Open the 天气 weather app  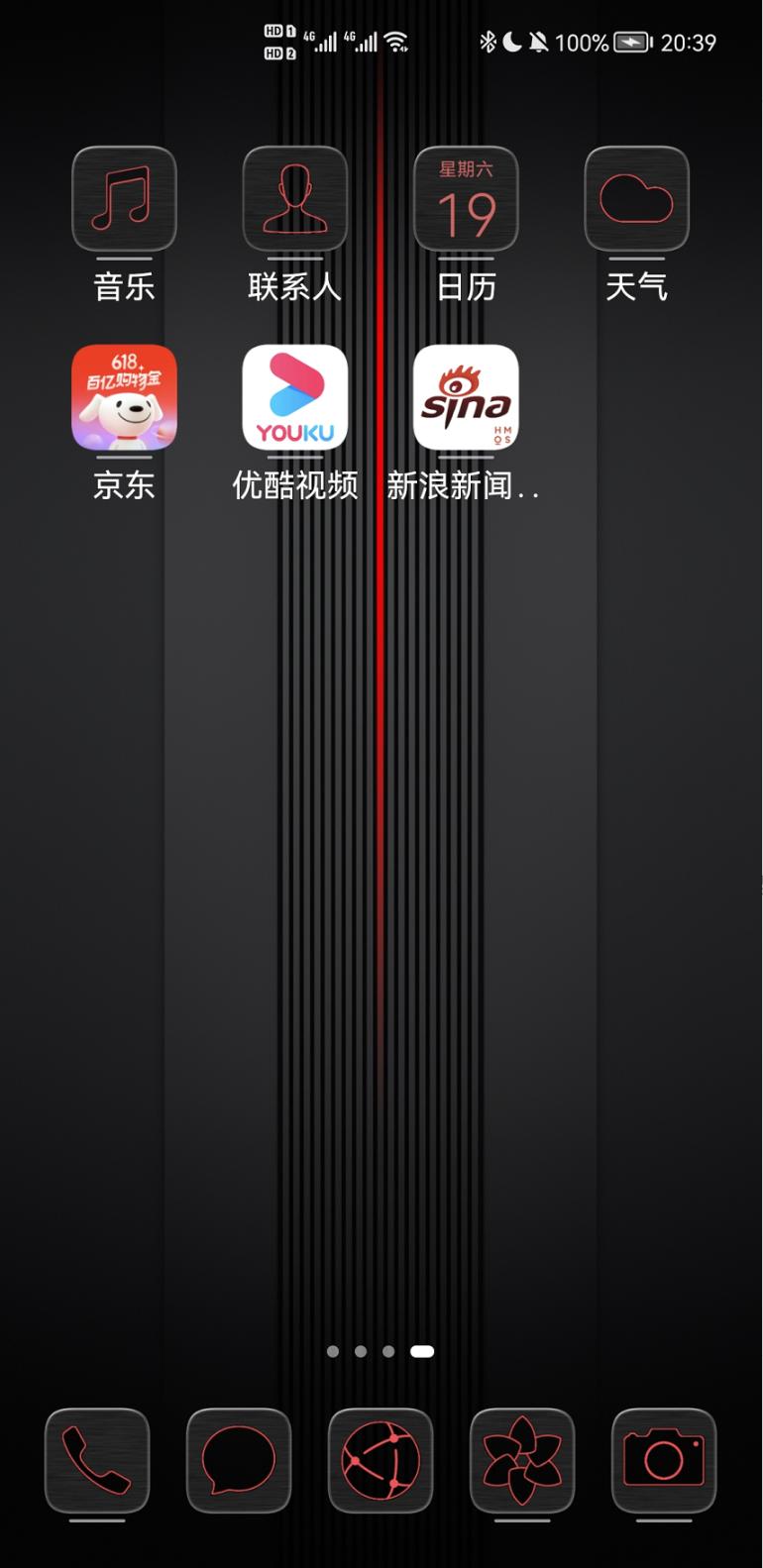click(x=636, y=199)
